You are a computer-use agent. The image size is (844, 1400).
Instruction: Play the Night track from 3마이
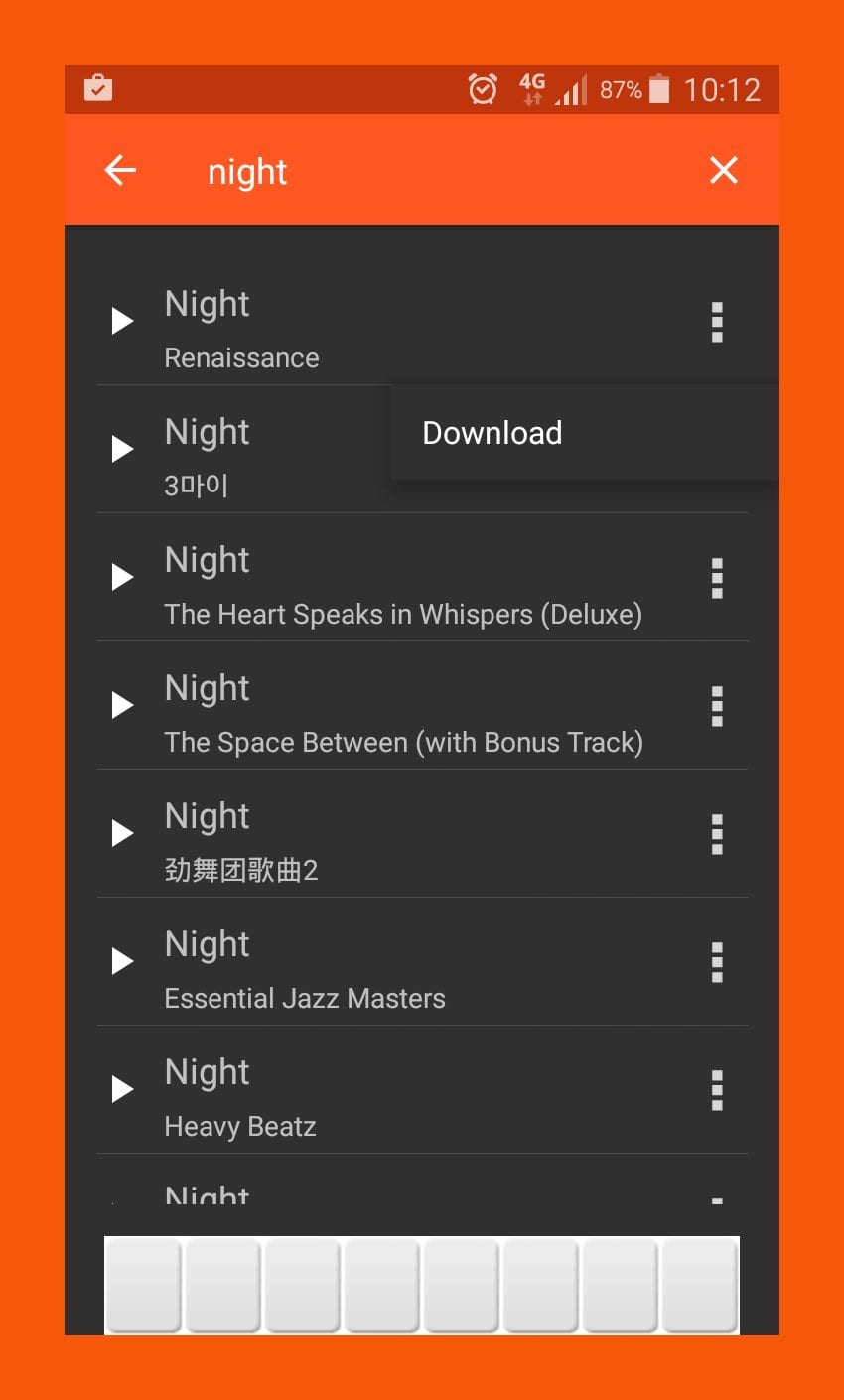tap(122, 449)
